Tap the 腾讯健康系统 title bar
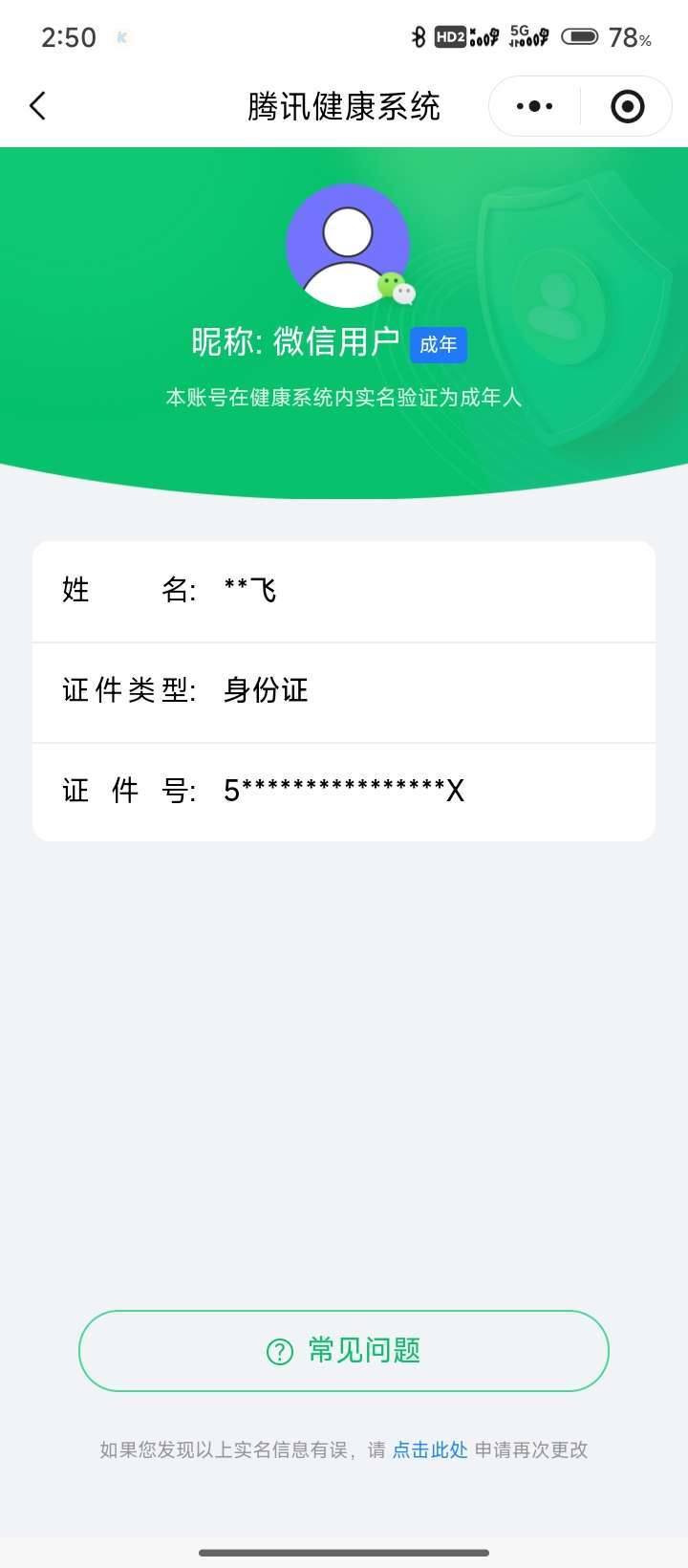The height and width of the screenshot is (1568, 688). 343,106
